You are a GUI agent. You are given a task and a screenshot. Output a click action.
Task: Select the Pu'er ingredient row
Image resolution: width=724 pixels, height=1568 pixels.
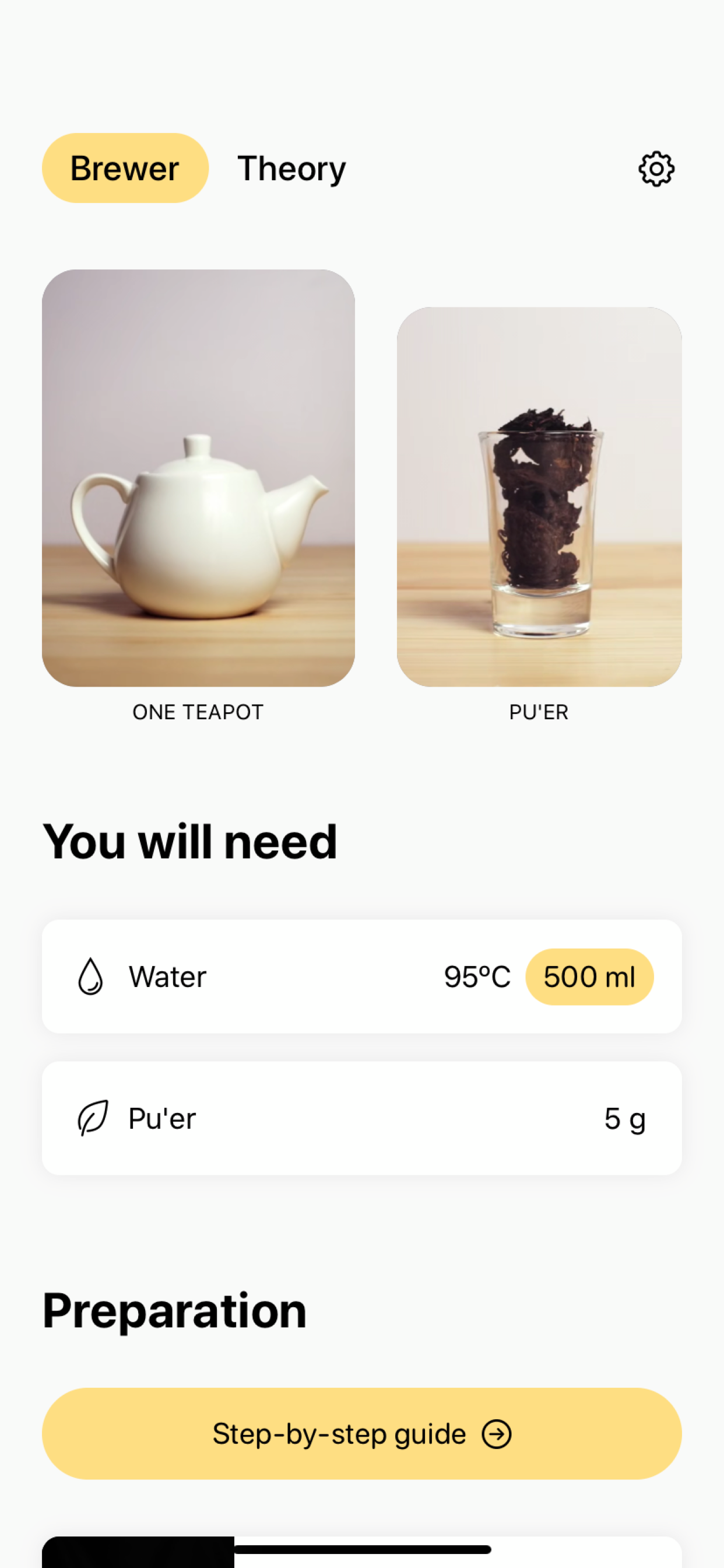(x=361, y=1118)
